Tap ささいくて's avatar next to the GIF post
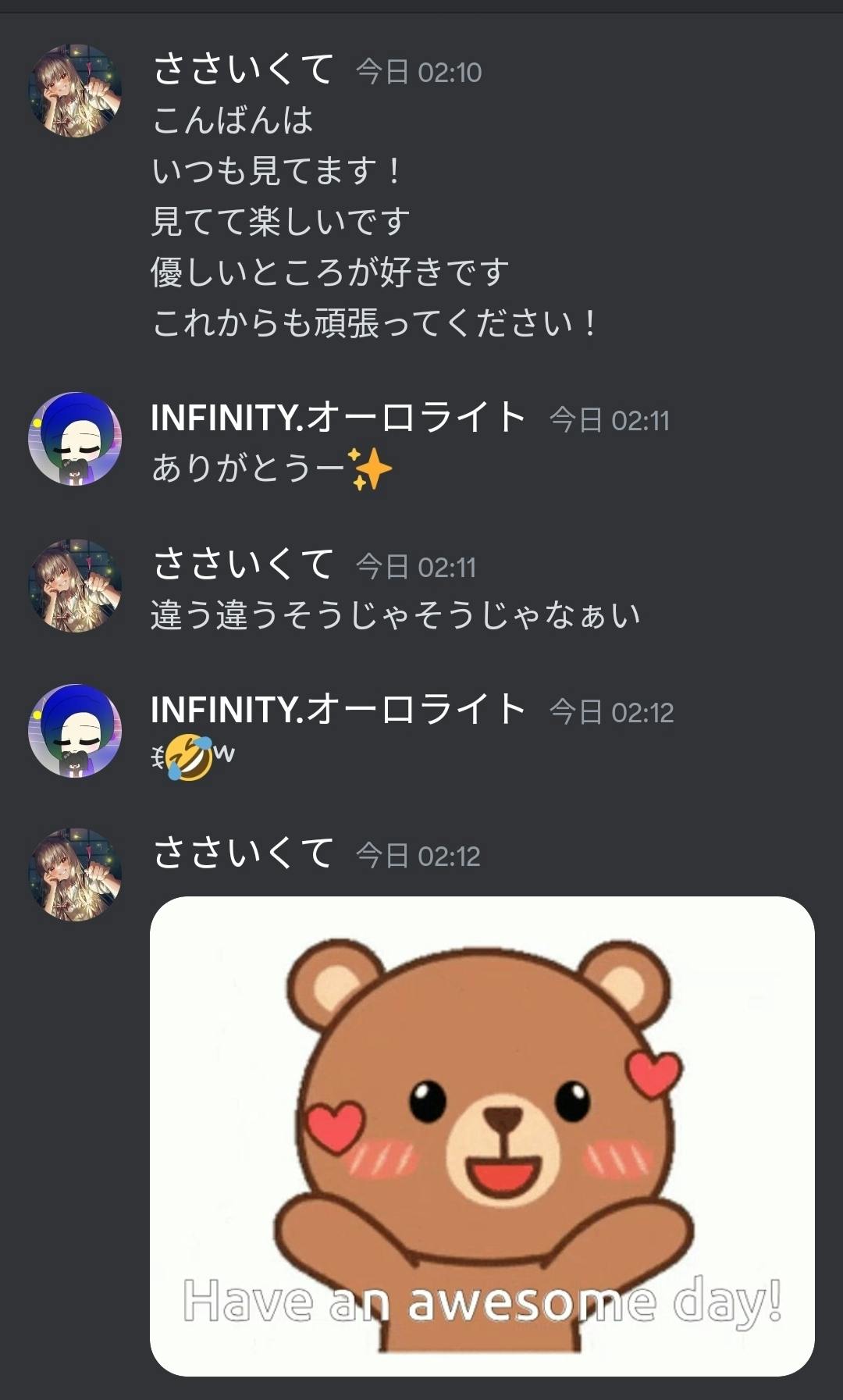This screenshot has width=843, height=1400. 75,875
